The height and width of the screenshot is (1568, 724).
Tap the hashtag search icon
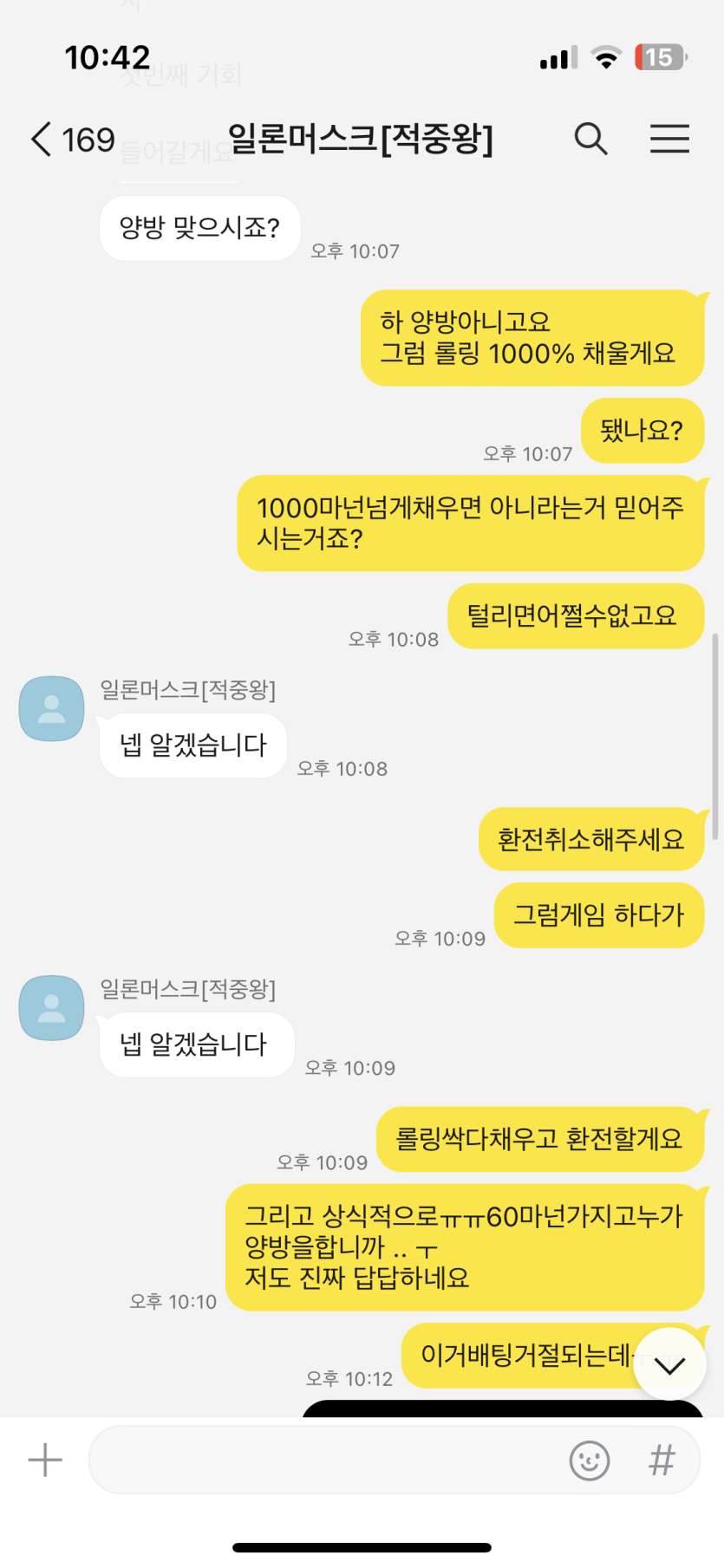coord(662,1460)
